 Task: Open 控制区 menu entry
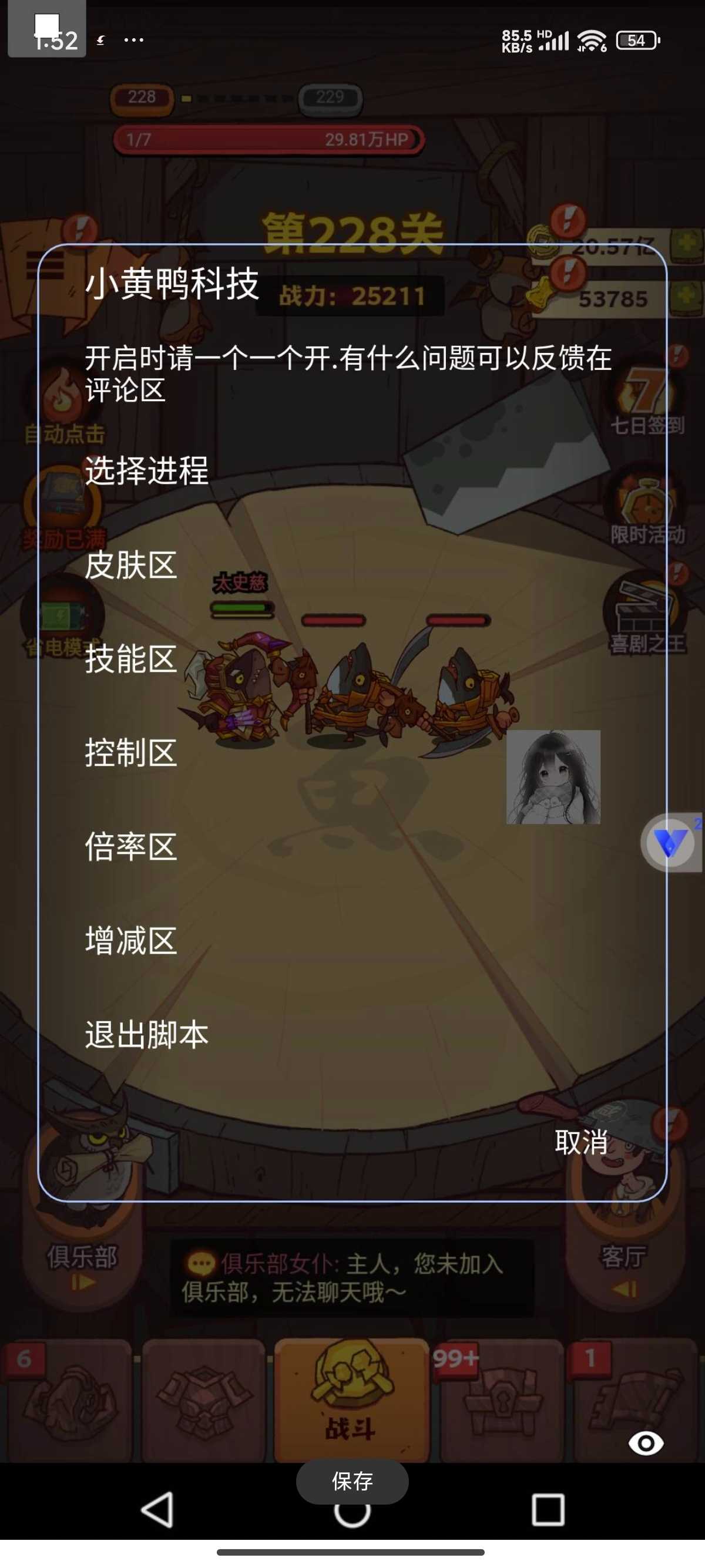pos(131,753)
